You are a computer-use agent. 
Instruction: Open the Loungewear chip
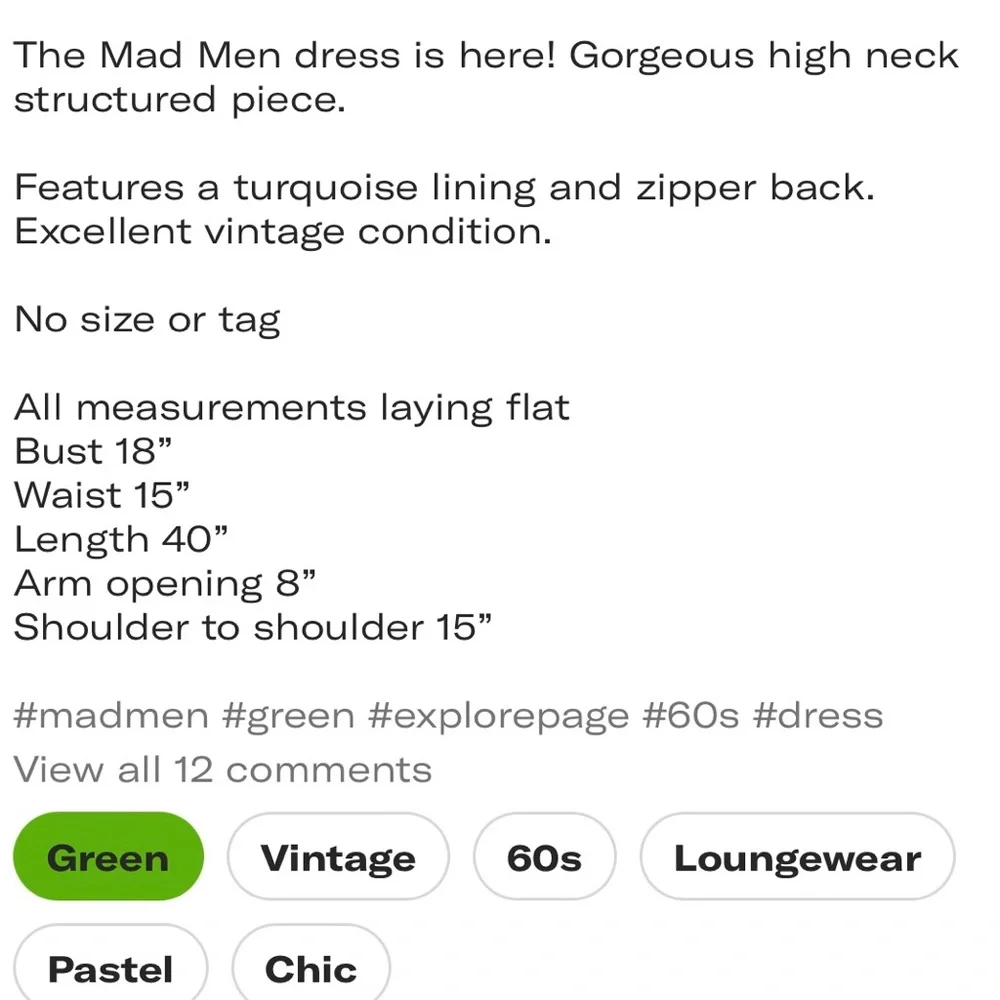point(797,858)
